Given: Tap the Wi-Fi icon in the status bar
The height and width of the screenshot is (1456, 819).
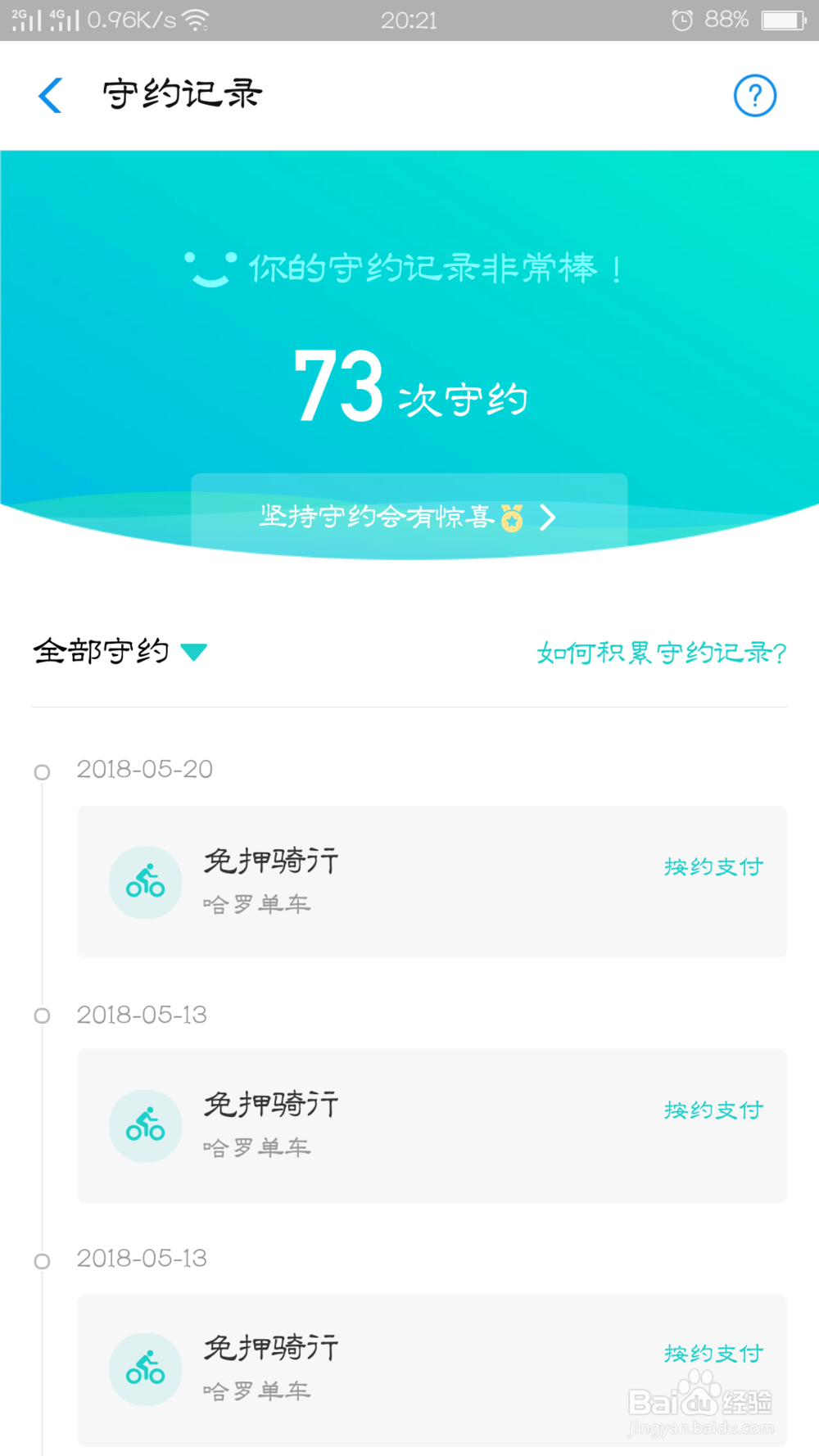Looking at the screenshot, I should [193, 19].
